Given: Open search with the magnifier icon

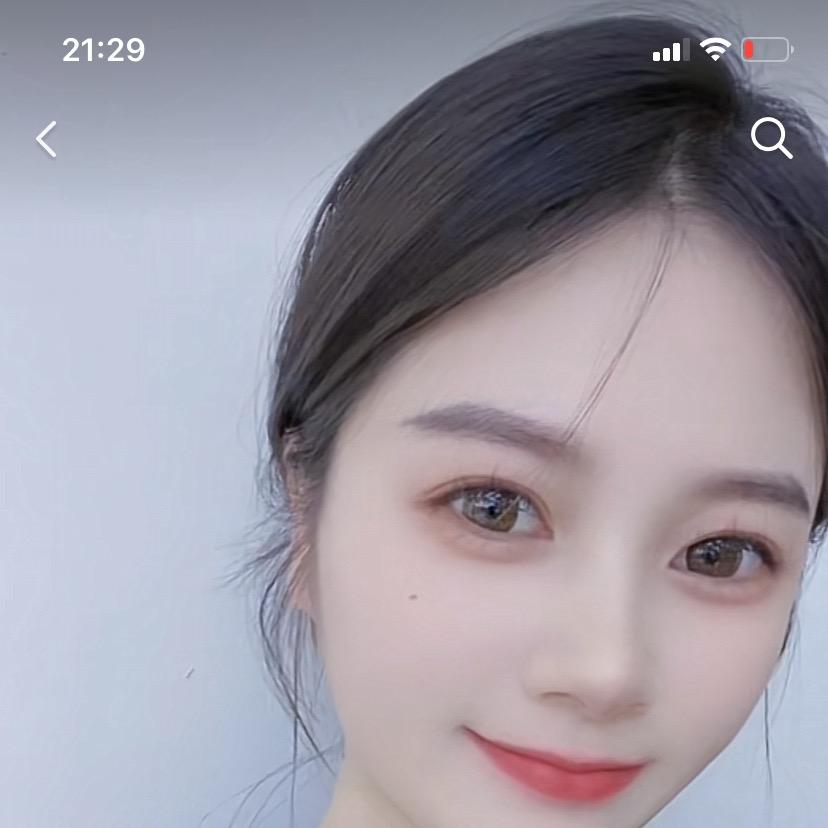Looking at the screenshot, I should (x=771, y=138).
